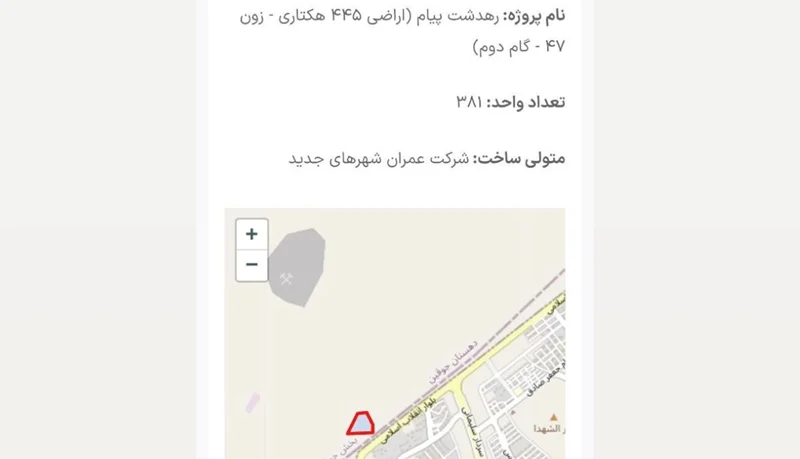Zoom in on the map
Image resolution: width=800 pixels, height=459 pixels.
(x=252, y=235)
